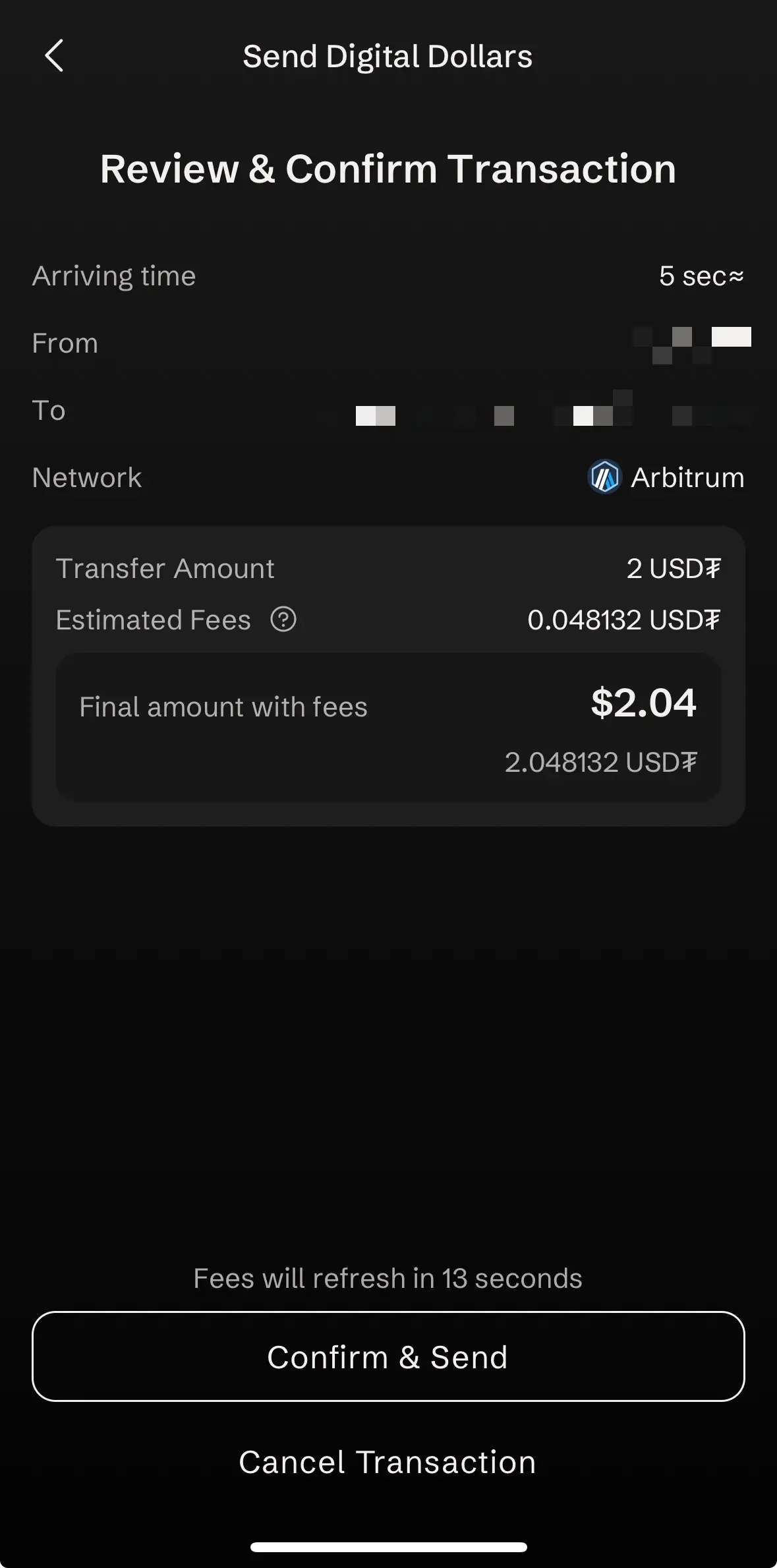
Task: Select the $2.04 final amount
Action: 645,703
